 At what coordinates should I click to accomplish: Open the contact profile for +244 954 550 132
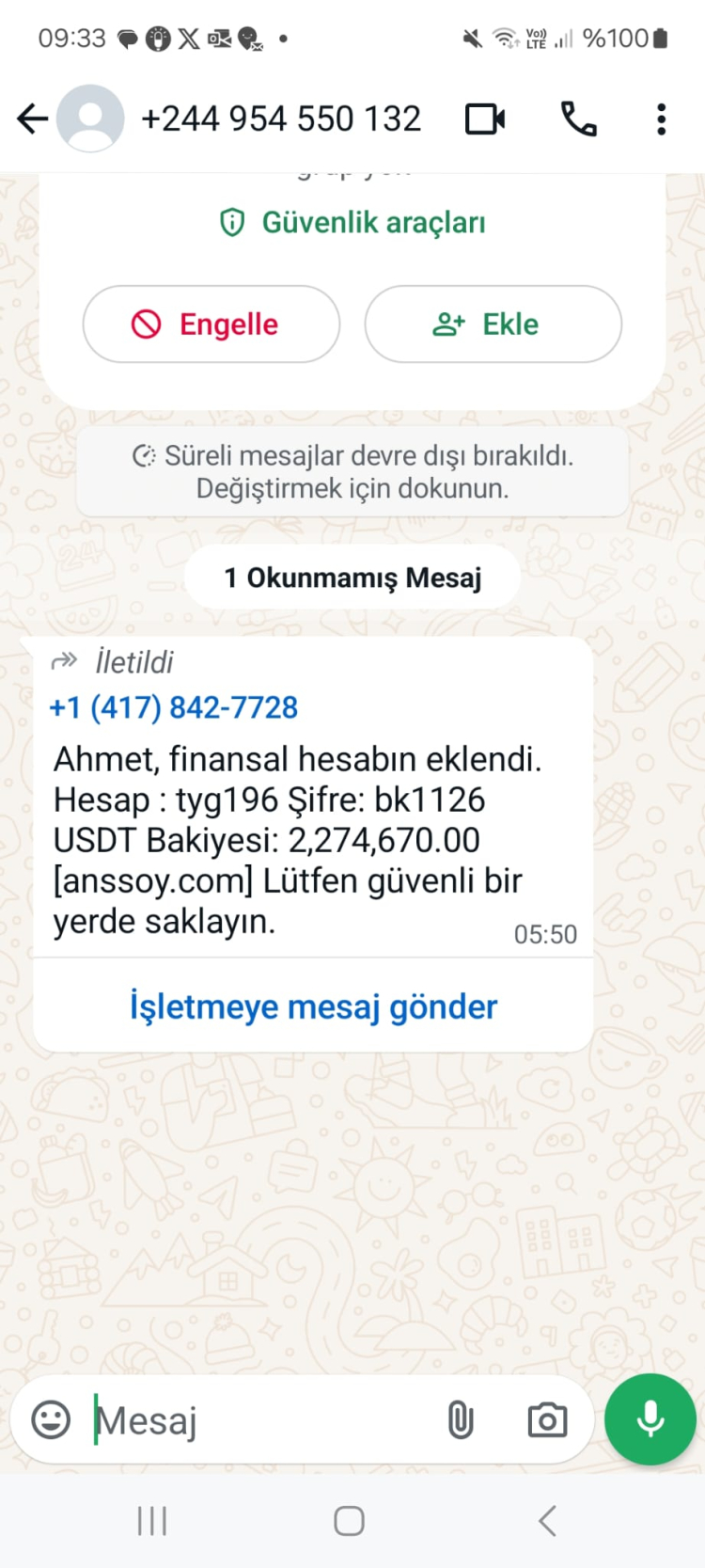coord(280,119)
